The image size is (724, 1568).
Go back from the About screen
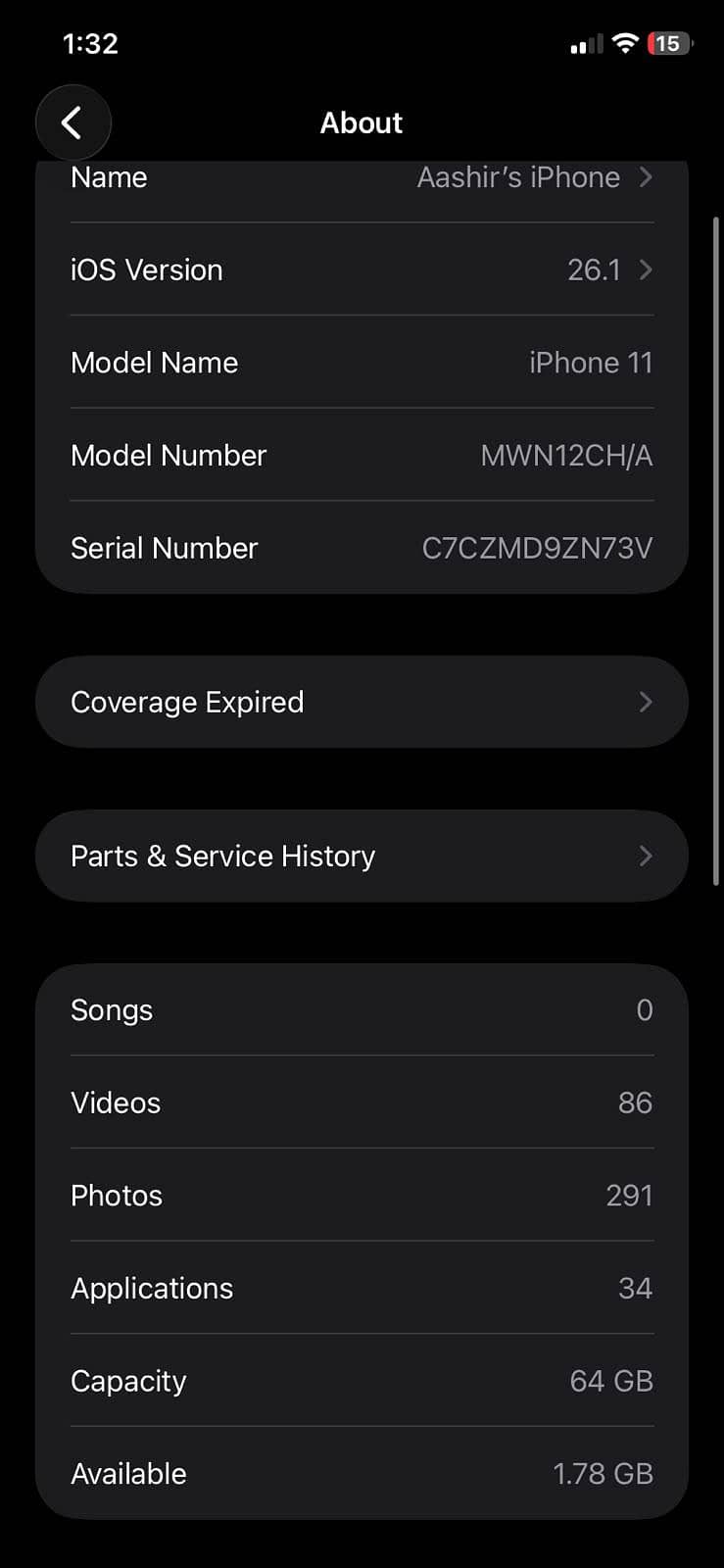coord(72,122)
